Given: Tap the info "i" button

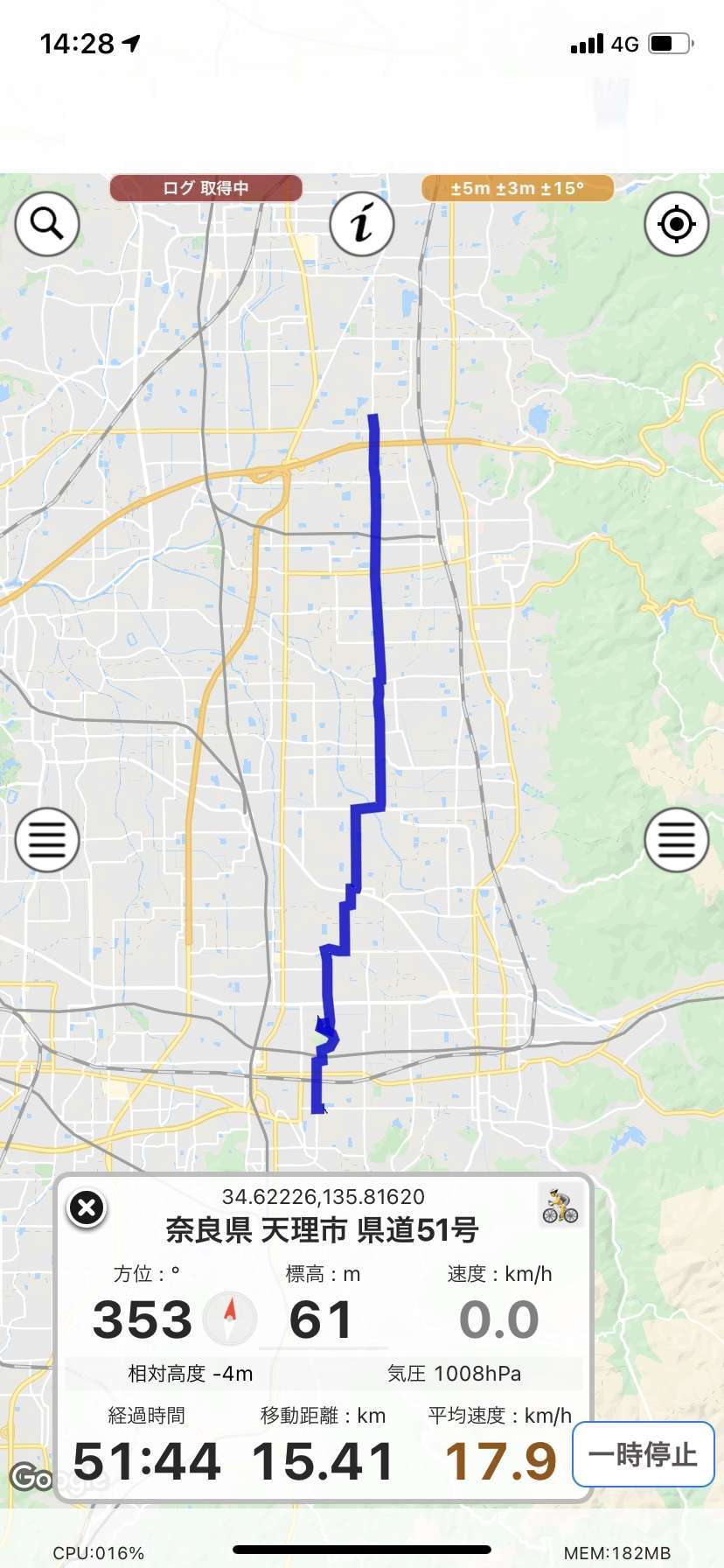Looking at the screenshot, I should 362,224.
